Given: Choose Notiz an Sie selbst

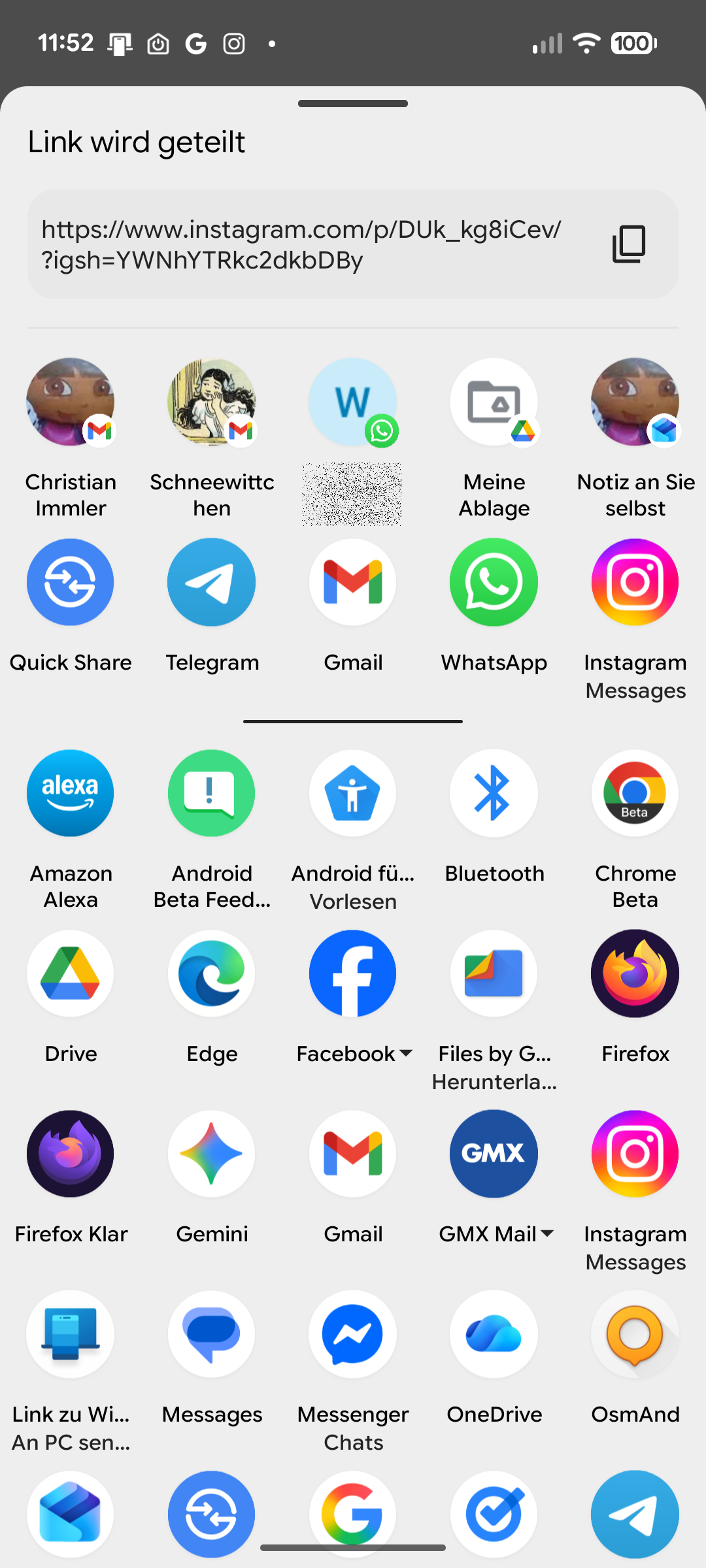Looking at the screenshot, I should pos(635,402).
